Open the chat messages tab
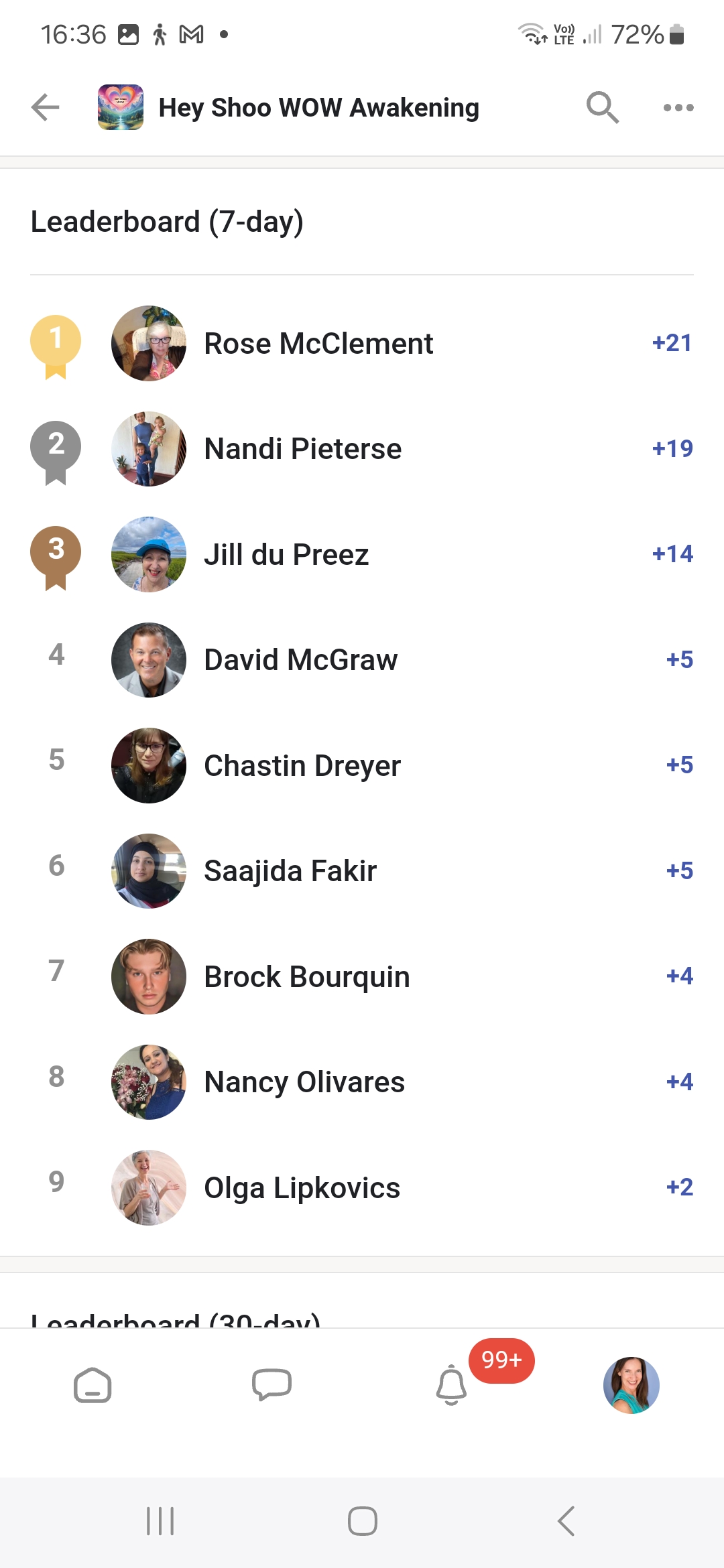 click(271, 1385)
